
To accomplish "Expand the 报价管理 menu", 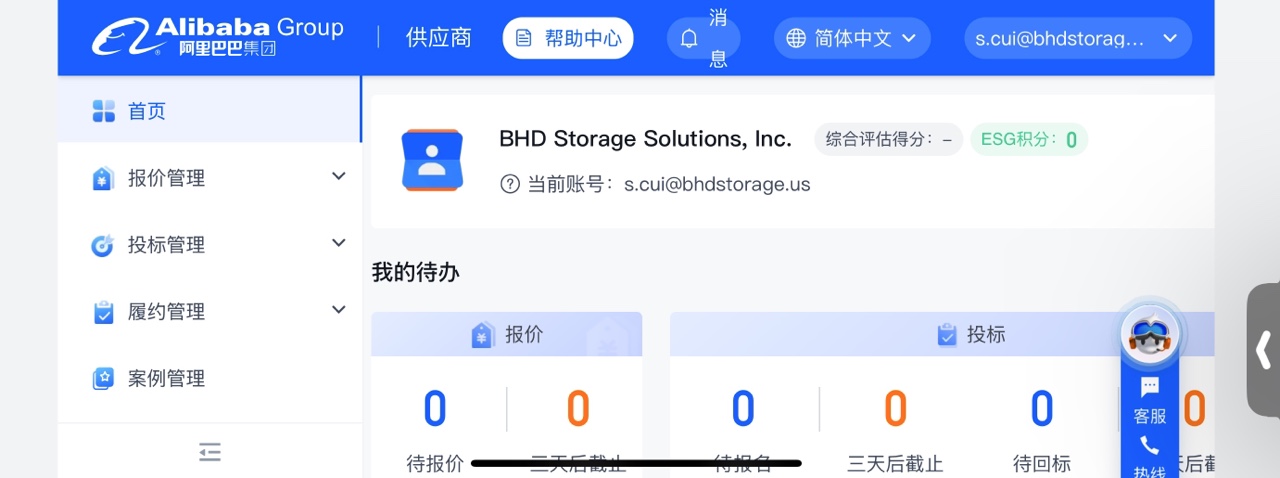I will (x=210, y=178).
